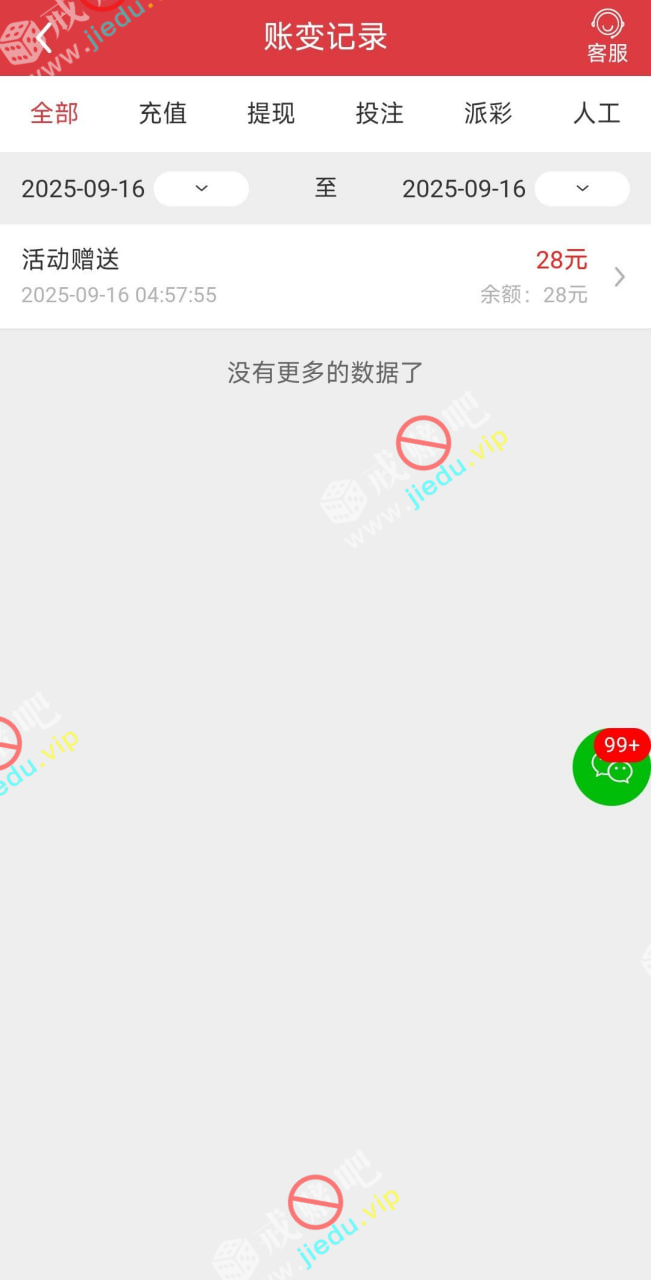Open the green floating chat button
651x1280 pixels.
[x=611, y=768]
